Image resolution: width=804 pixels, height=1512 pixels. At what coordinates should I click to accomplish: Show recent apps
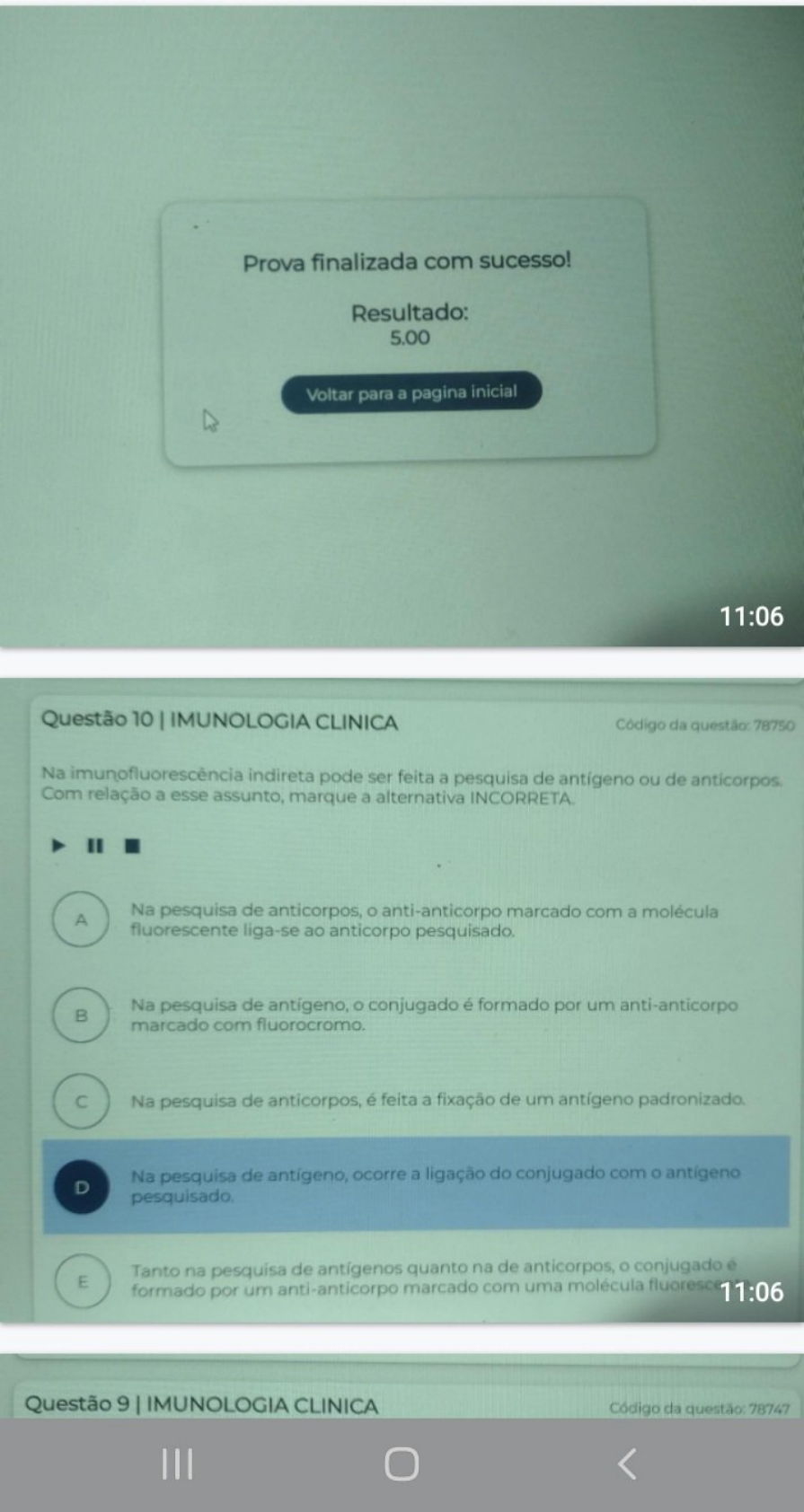pyautogui.click(x=177, y=1464)
